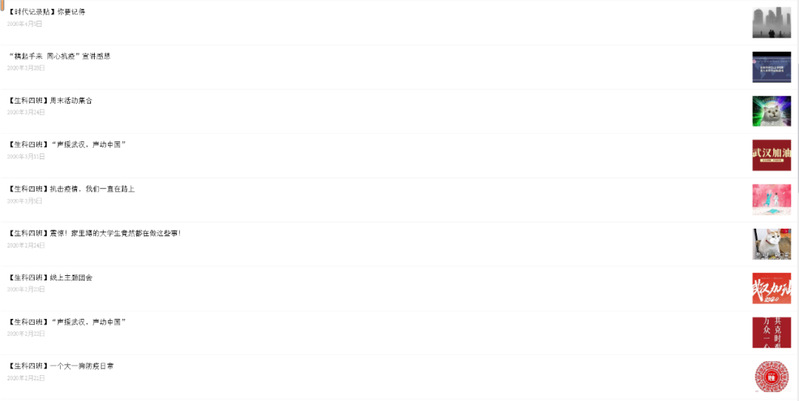Open 【生科四班】线上主题团会 article
Screen dimensions: 799x401
[50, 277]
